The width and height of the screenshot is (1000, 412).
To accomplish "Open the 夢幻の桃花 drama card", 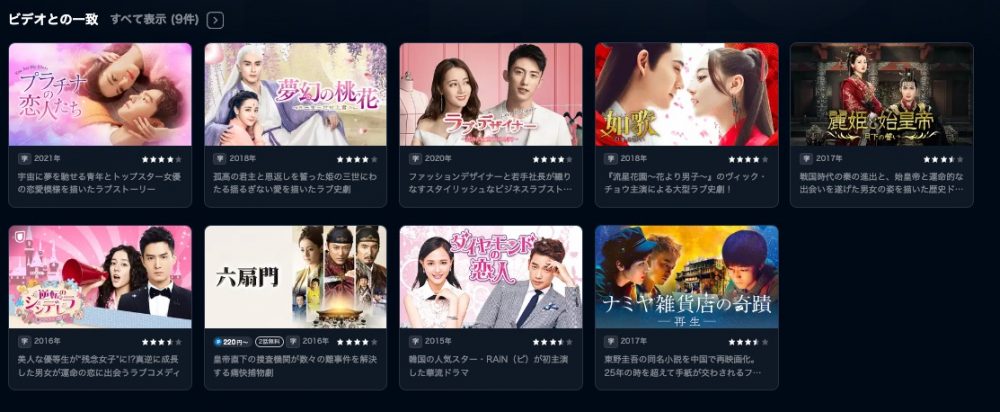I will [x=295, y=95].
